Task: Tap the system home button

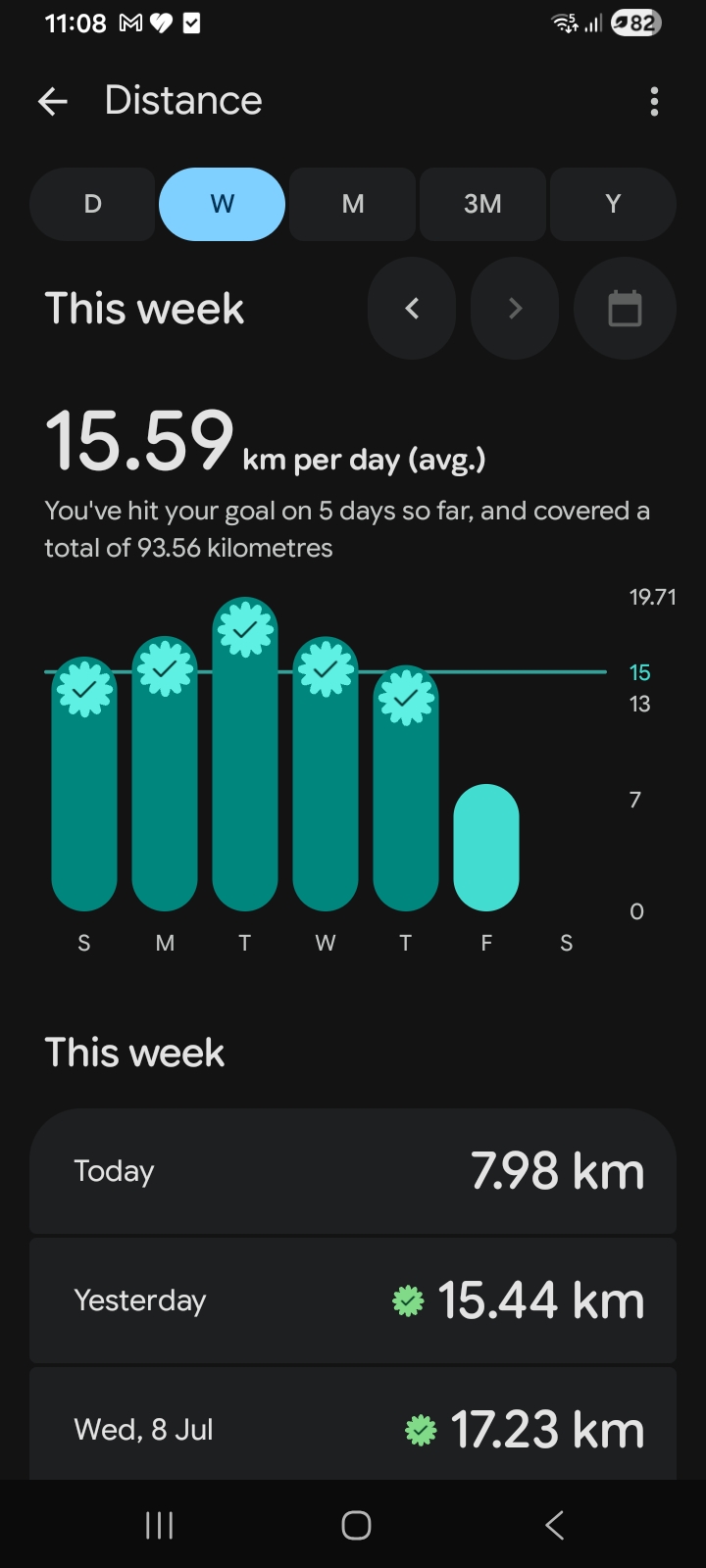Action: coord(356,1525)
